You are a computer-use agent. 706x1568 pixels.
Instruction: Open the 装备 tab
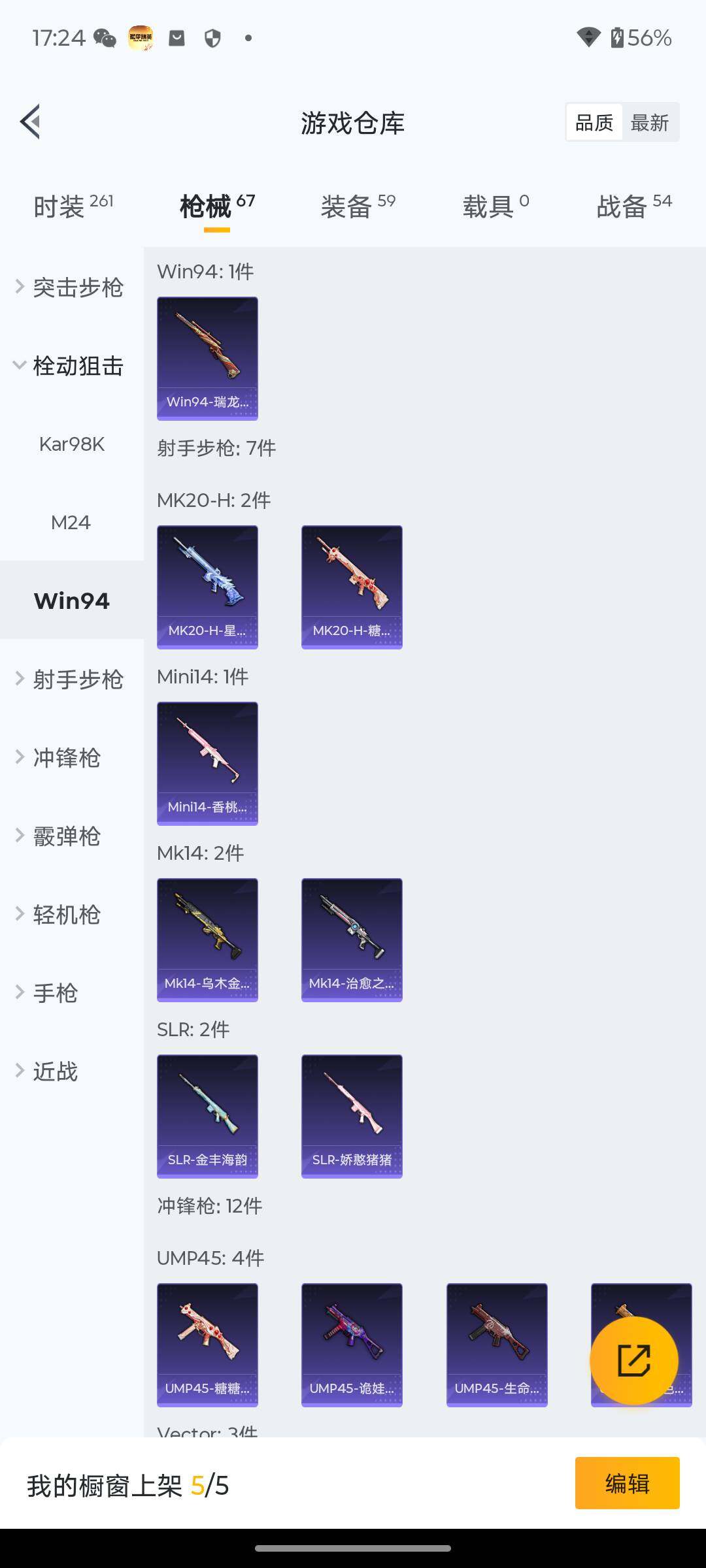358,206
